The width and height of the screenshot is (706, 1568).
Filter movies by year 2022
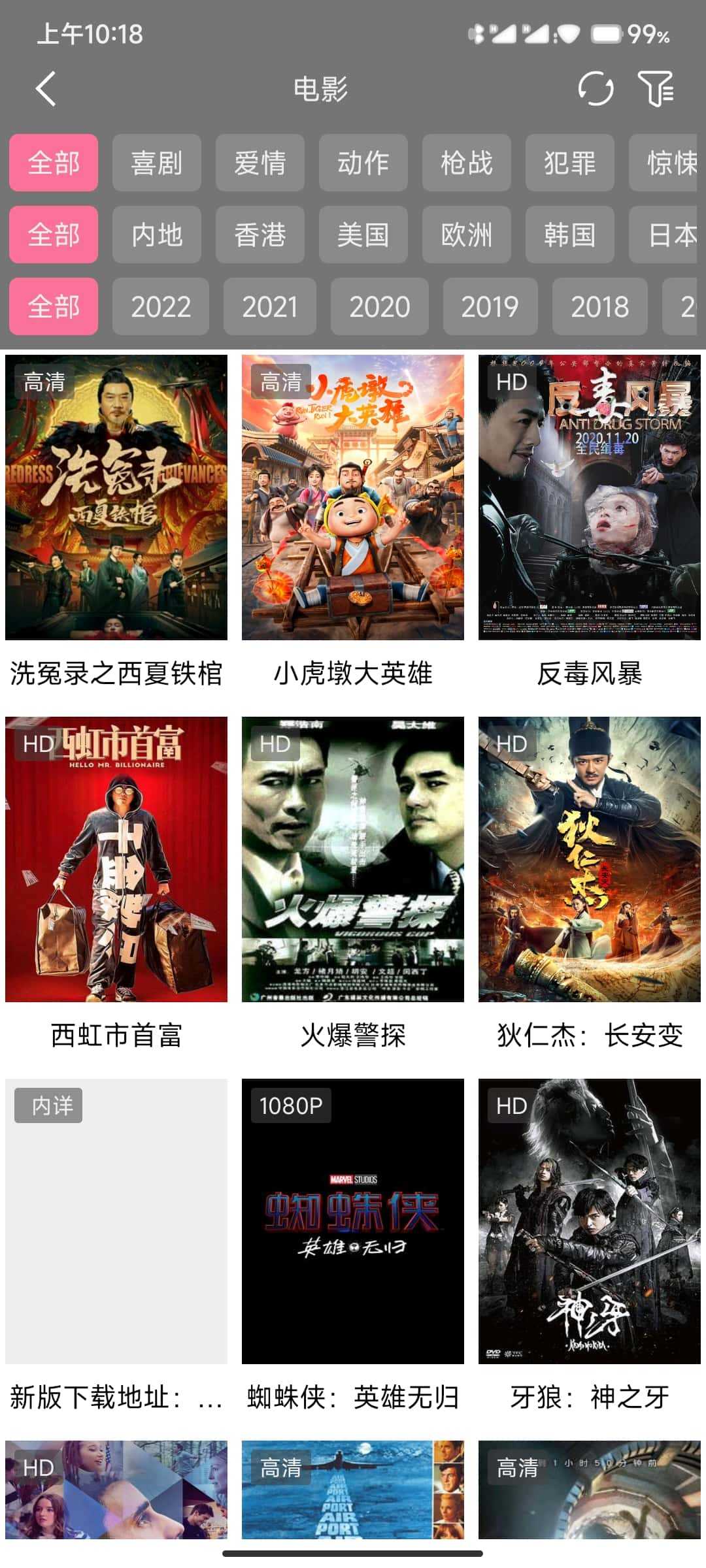coord(161,306)
